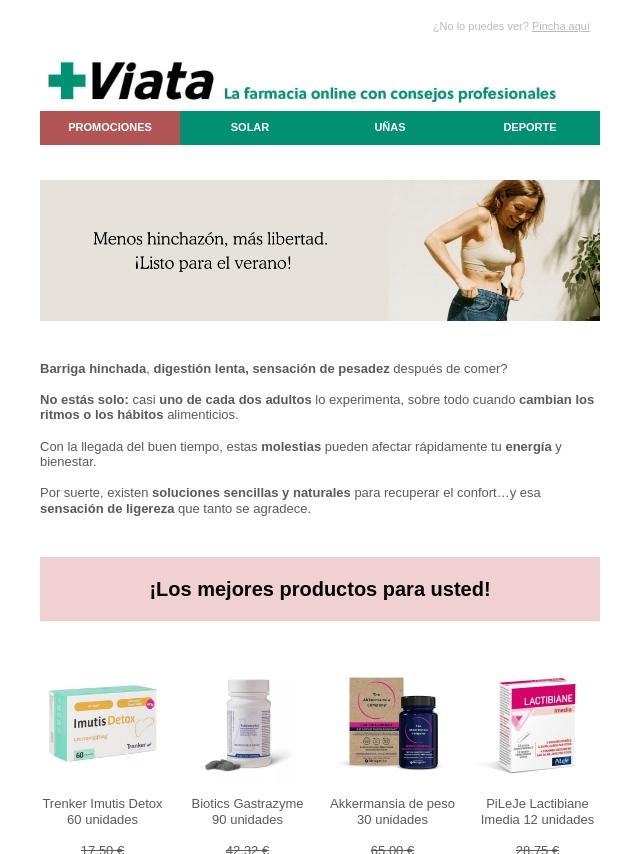Switch to the SOLAR category
Screen dimensions: 640x854
coord(249,128)
